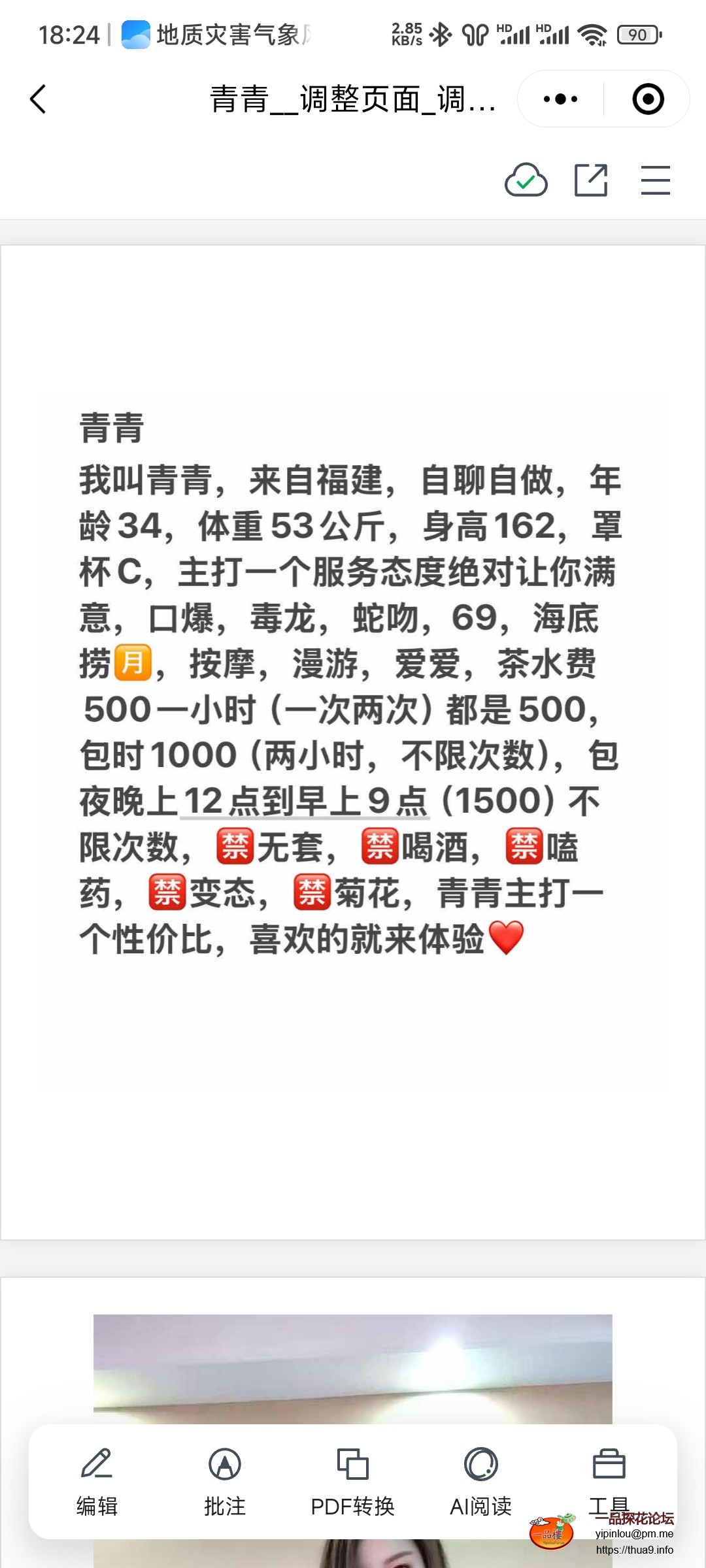The width and height of the screenshot is (706, 1568).
Task: Tap the cloud sync status icon
Action: coord(527,181)
